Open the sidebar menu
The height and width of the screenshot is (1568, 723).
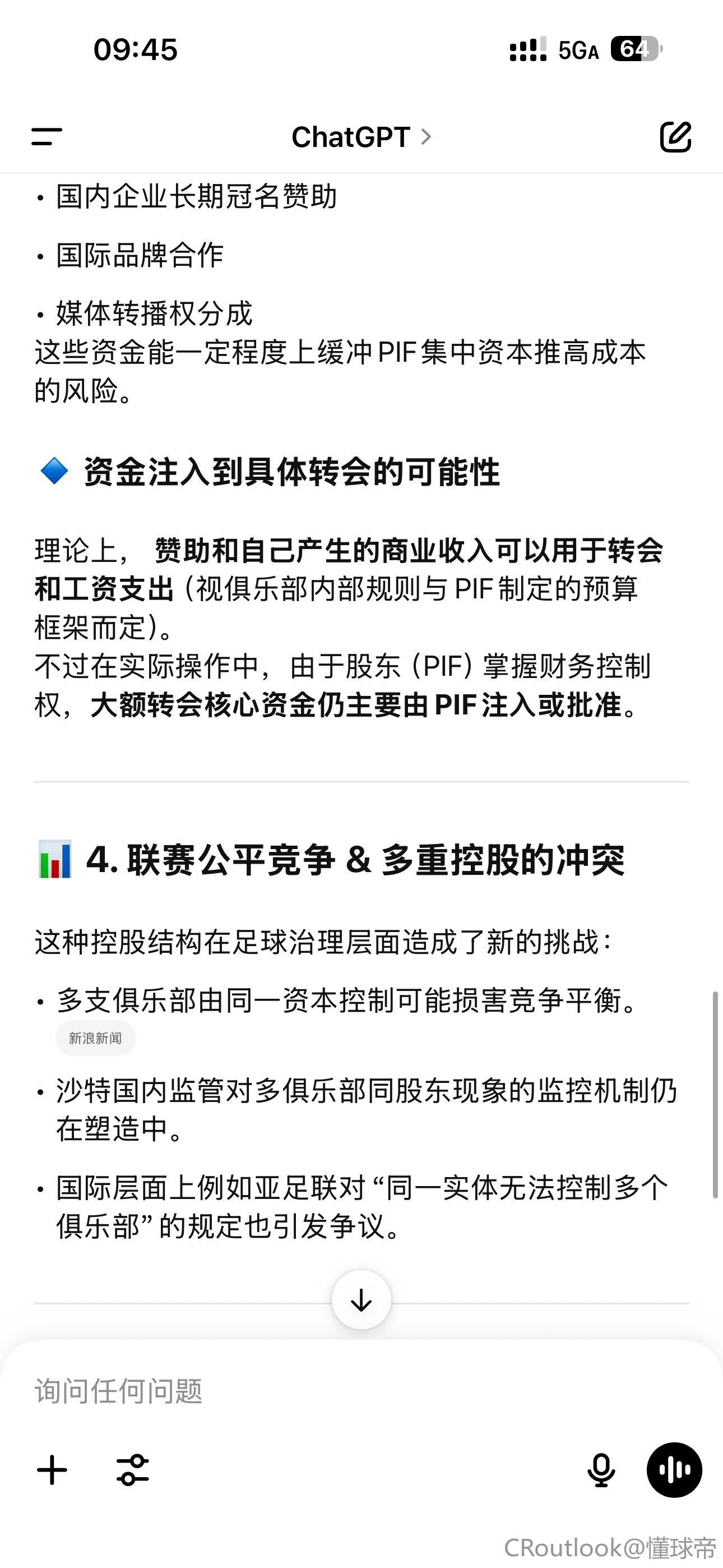tap(47, 137)
